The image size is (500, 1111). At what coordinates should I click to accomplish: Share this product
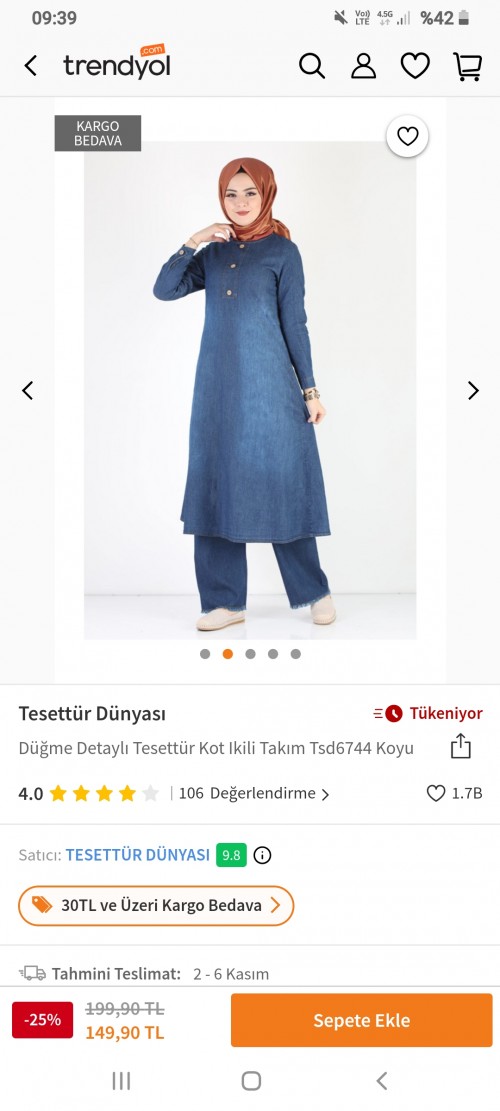tap(461, 746)
